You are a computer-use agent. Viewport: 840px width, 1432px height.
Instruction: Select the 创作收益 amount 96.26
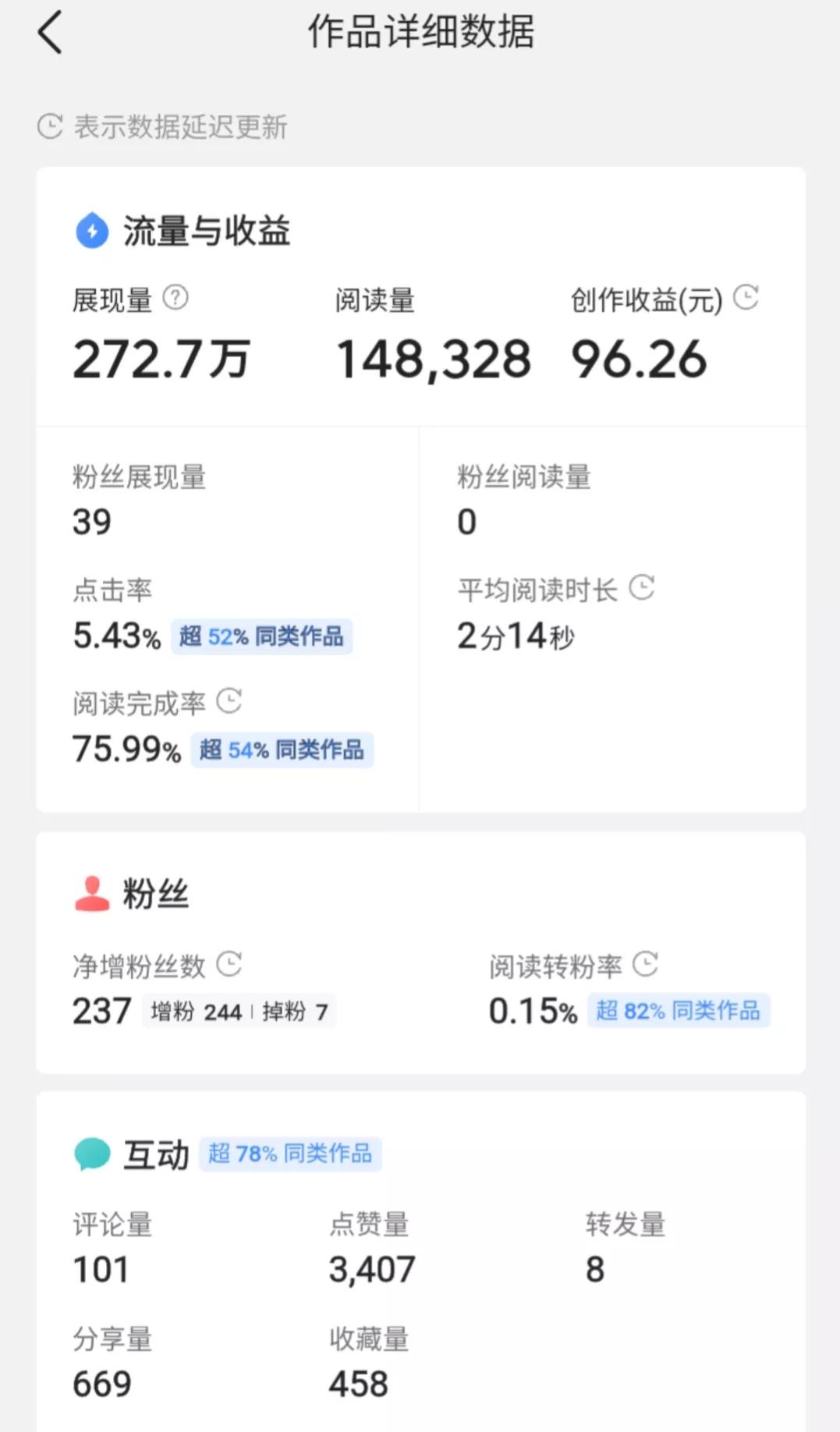coord(640,358)
